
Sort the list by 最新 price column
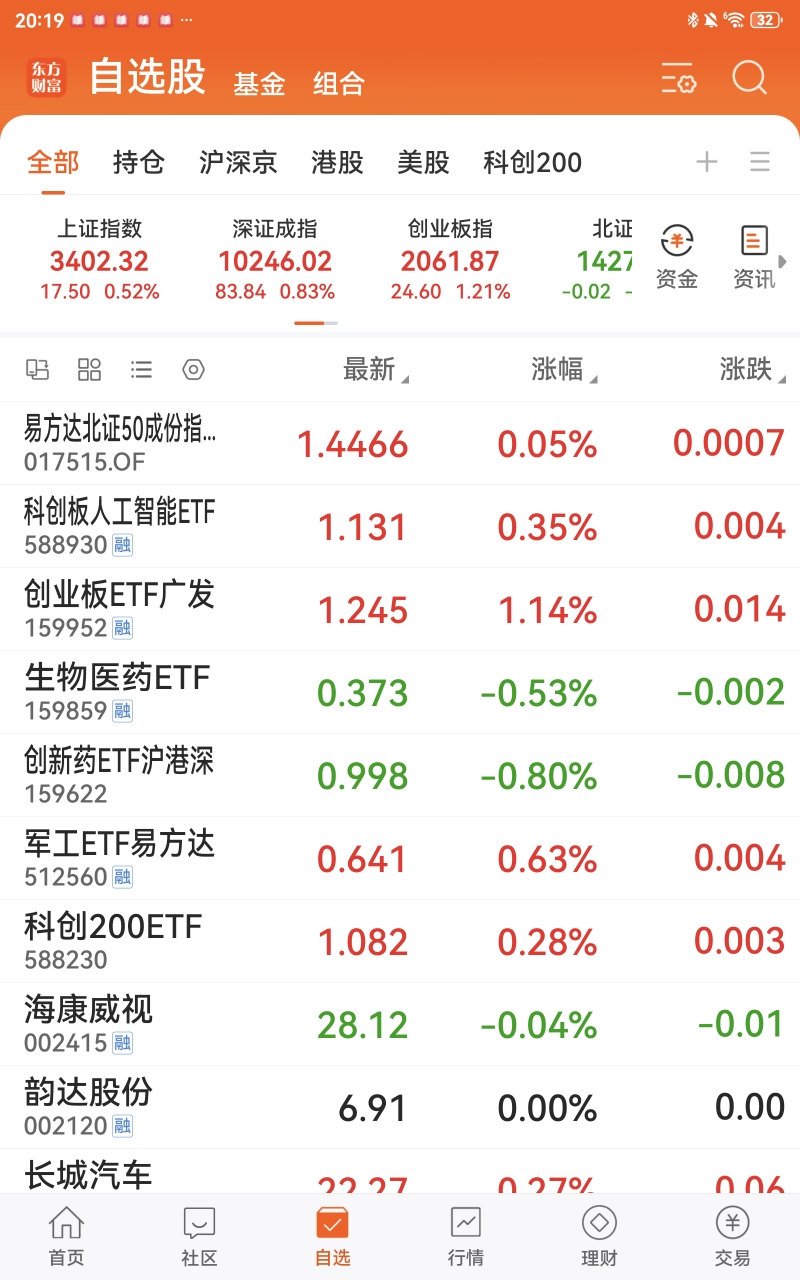click(376, 370)
